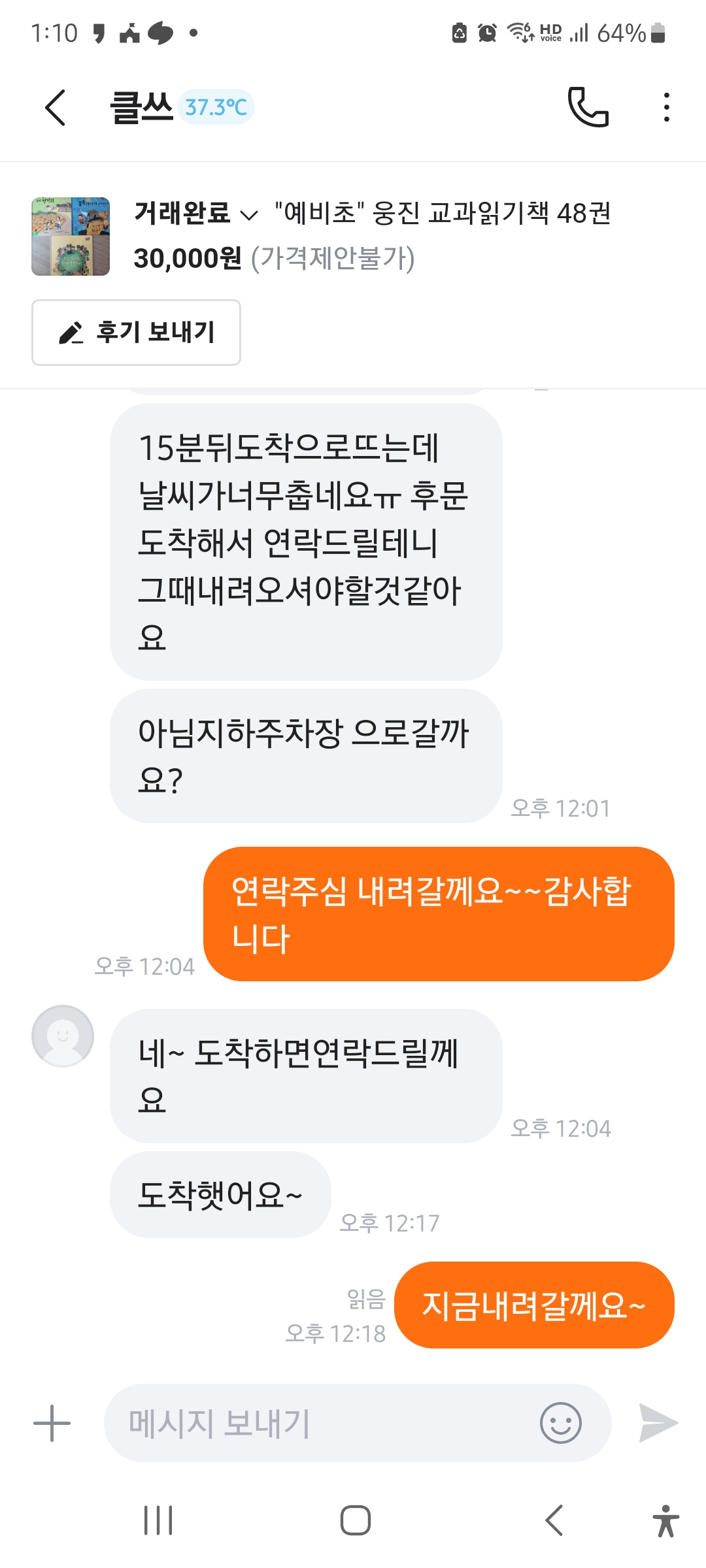Tap 후기 보내기 to send a review
Screen dimensions: 706x1568
click(136, 333)
